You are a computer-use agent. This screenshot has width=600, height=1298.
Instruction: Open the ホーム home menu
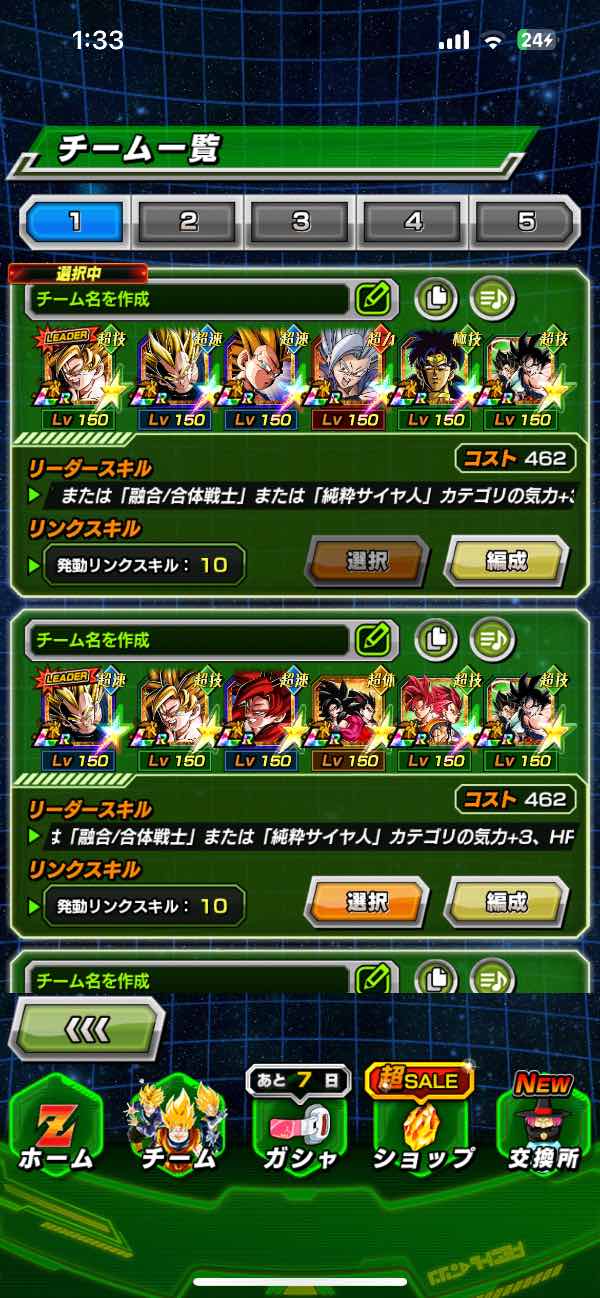(x=56, y=1130)
